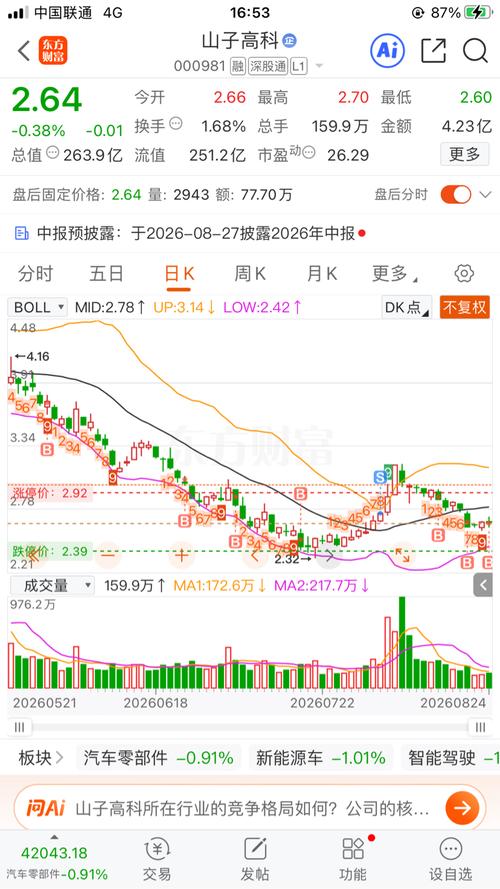Go back using the top-left arrow
The image size is (500, 889).
pos(24,50)
